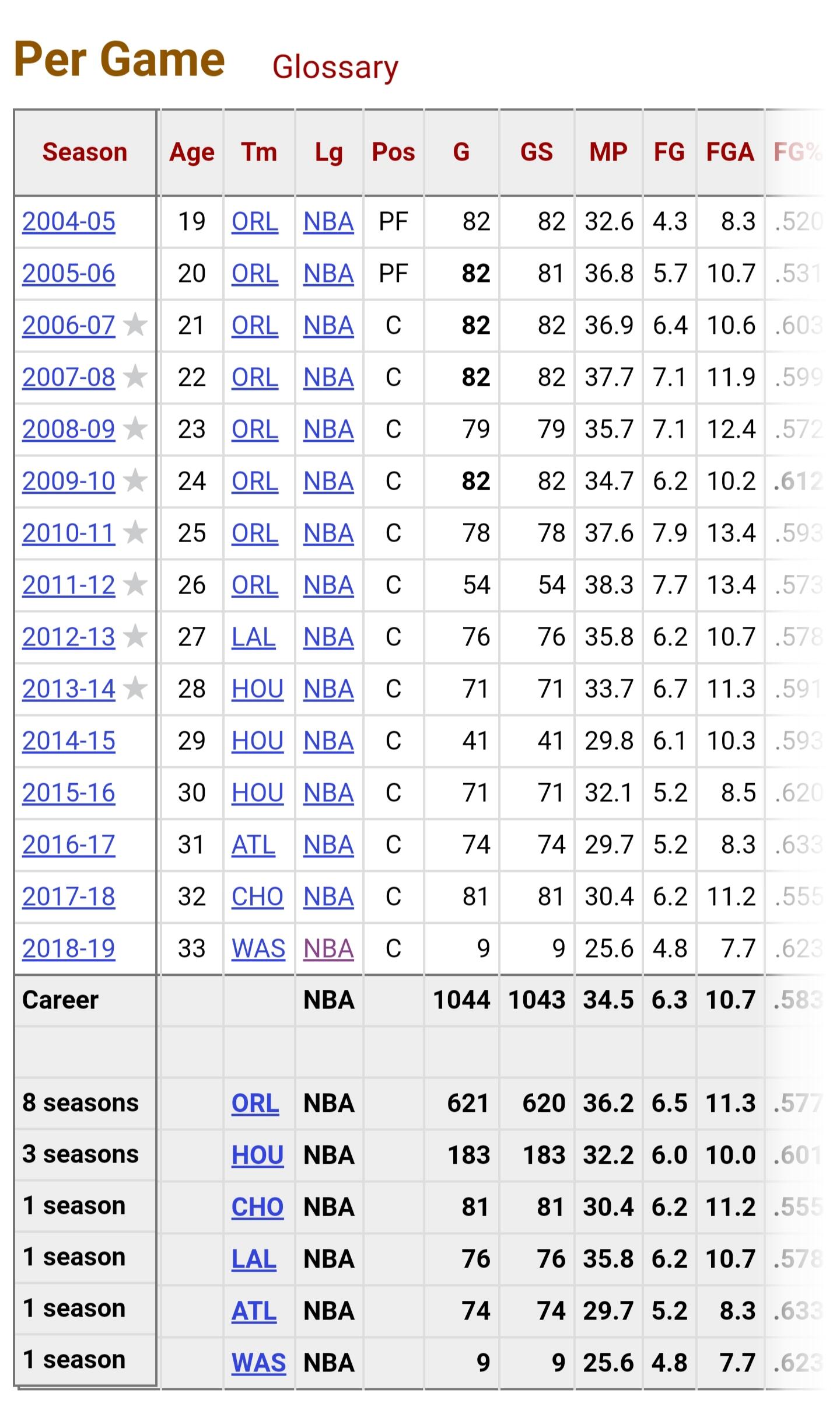Screen dimensions: 840x1410
Task: Open the WAS team link in 2018-19 row
Action: coord(258,948)
